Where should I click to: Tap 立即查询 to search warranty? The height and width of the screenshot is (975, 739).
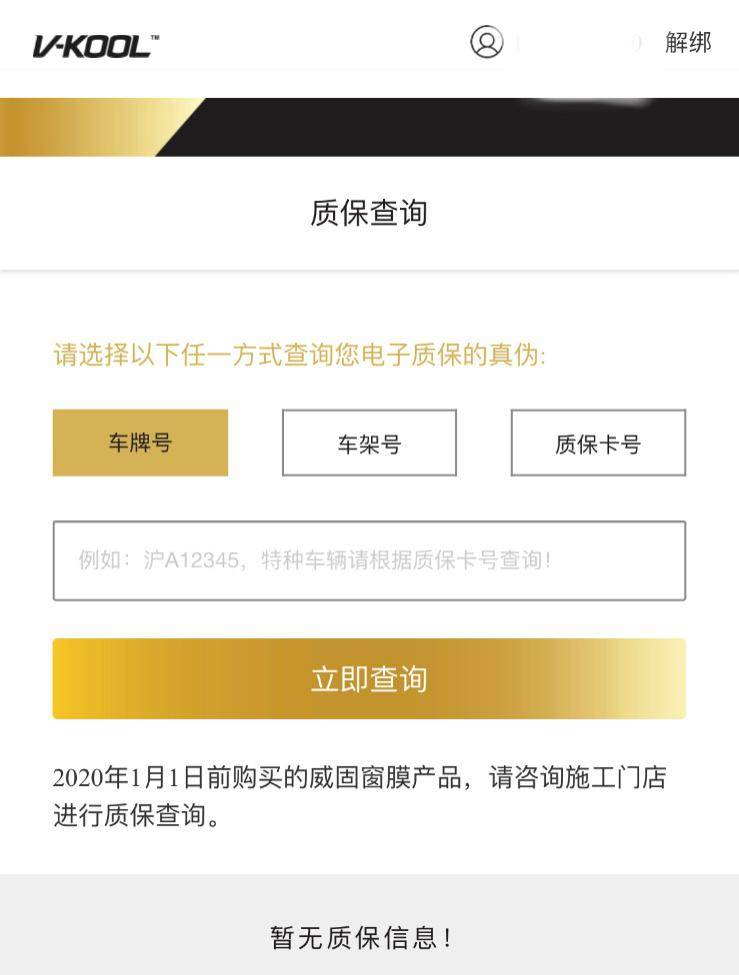(369, 679)
